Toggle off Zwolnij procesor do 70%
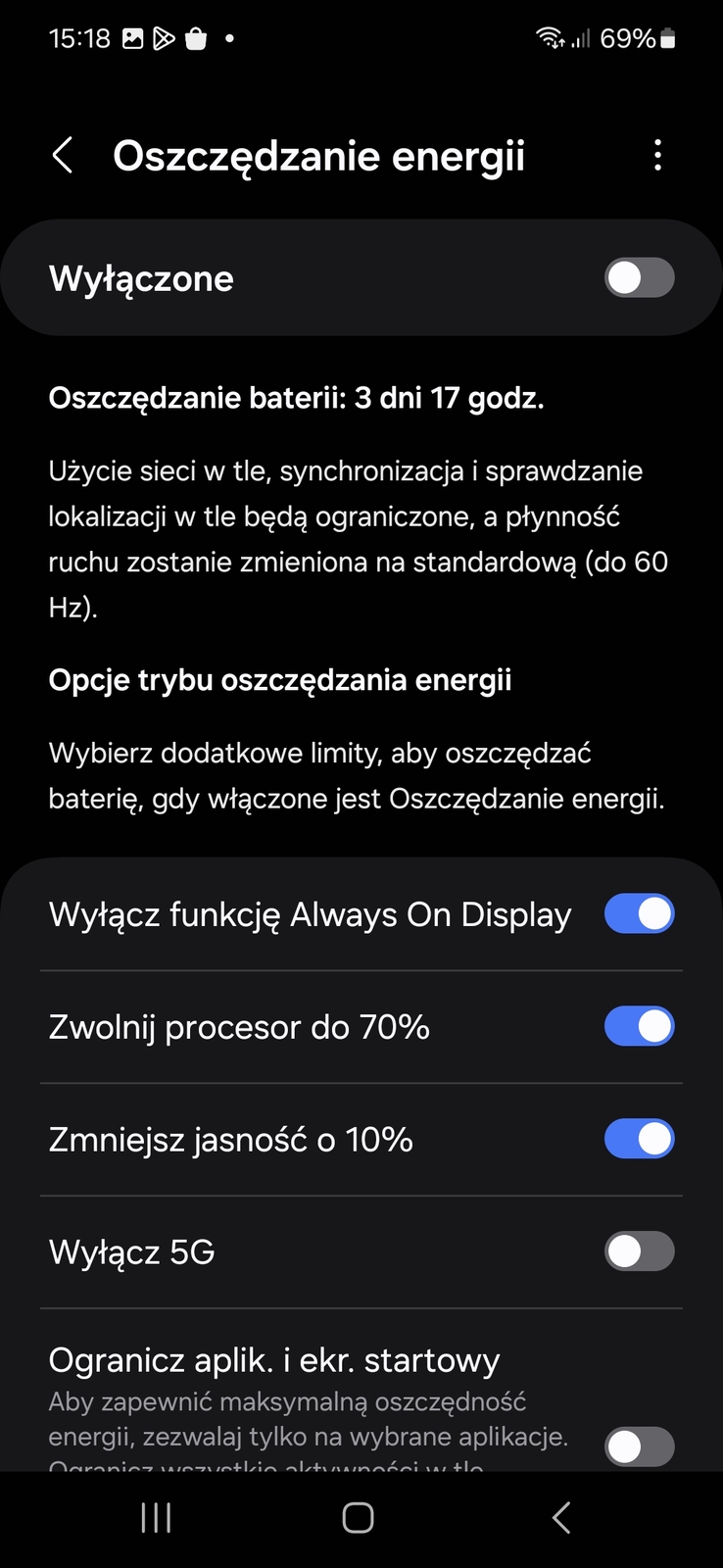 pos(639,1027)
